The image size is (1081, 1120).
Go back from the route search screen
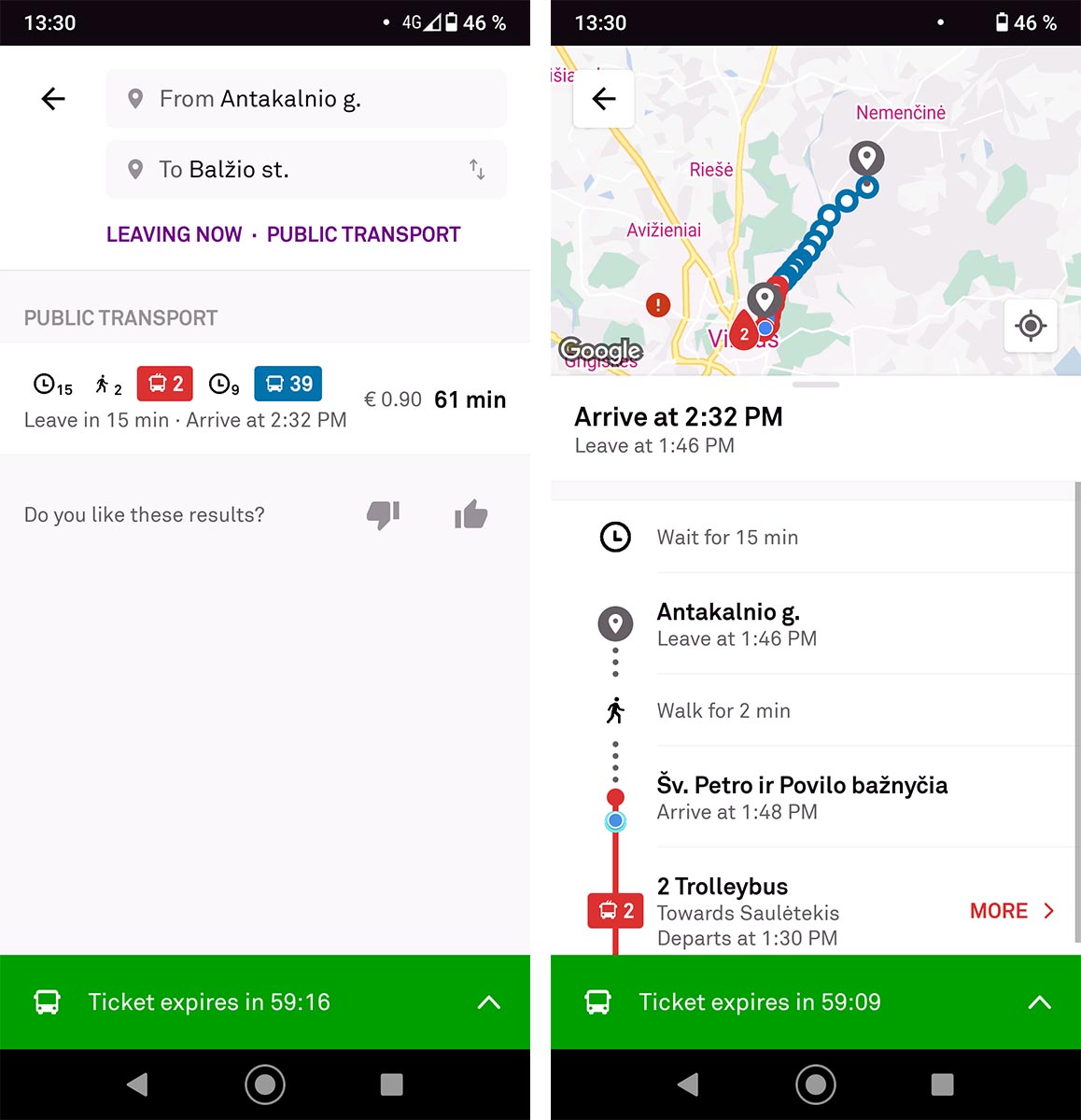tap(53, 99)
